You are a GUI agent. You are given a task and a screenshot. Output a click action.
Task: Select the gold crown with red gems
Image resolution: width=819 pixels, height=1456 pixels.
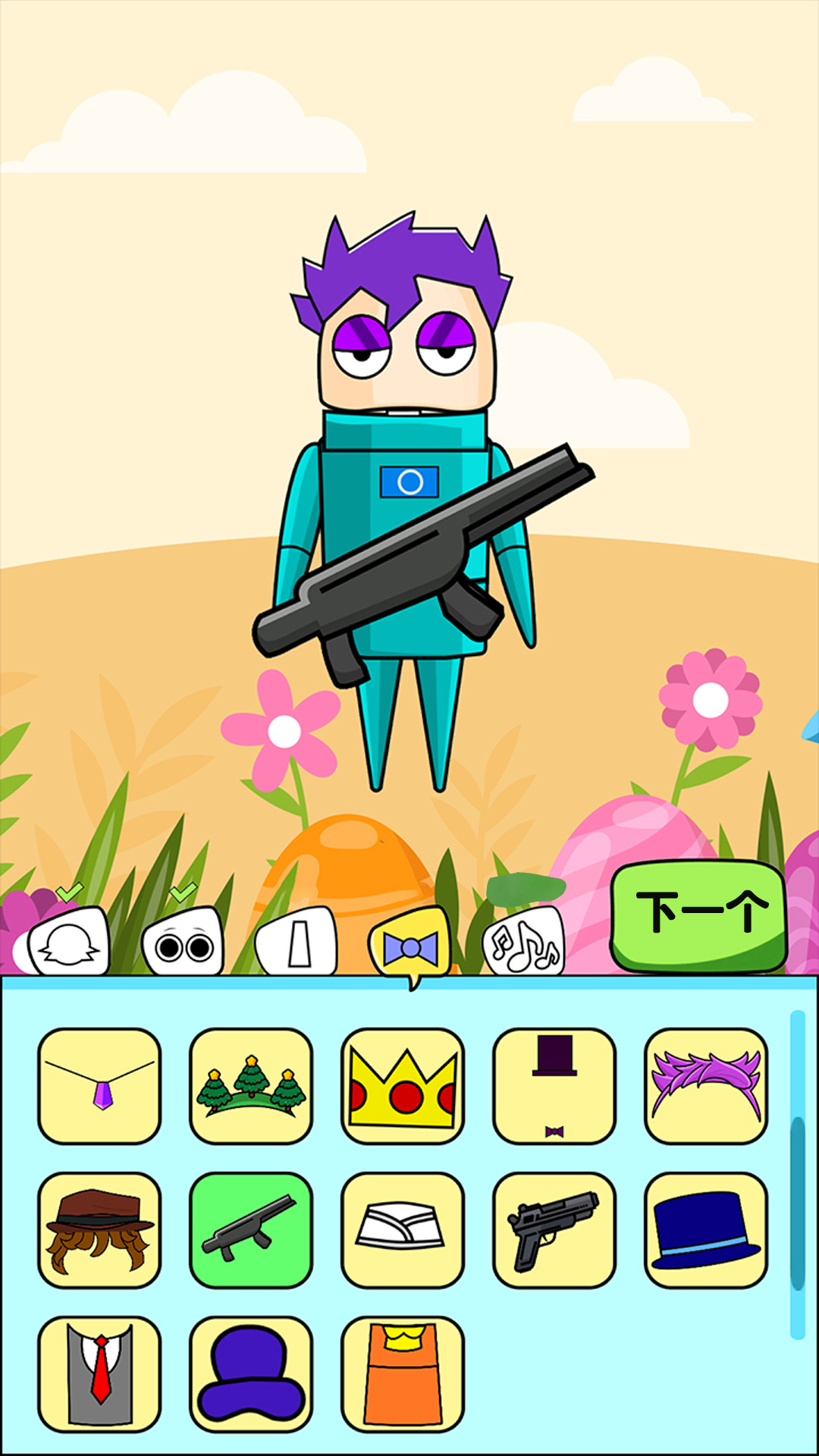(403, 1086)
